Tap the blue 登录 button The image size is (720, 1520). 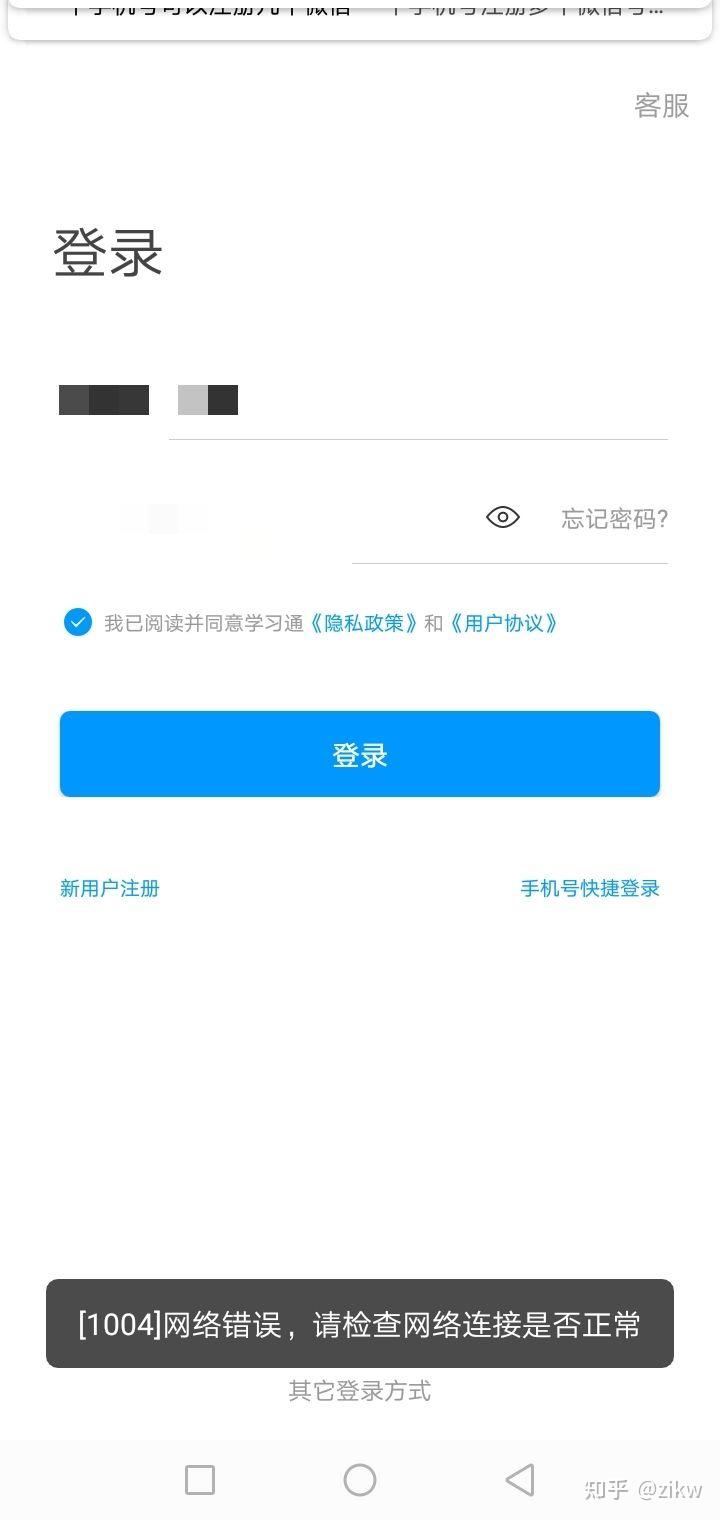point(360,754)
